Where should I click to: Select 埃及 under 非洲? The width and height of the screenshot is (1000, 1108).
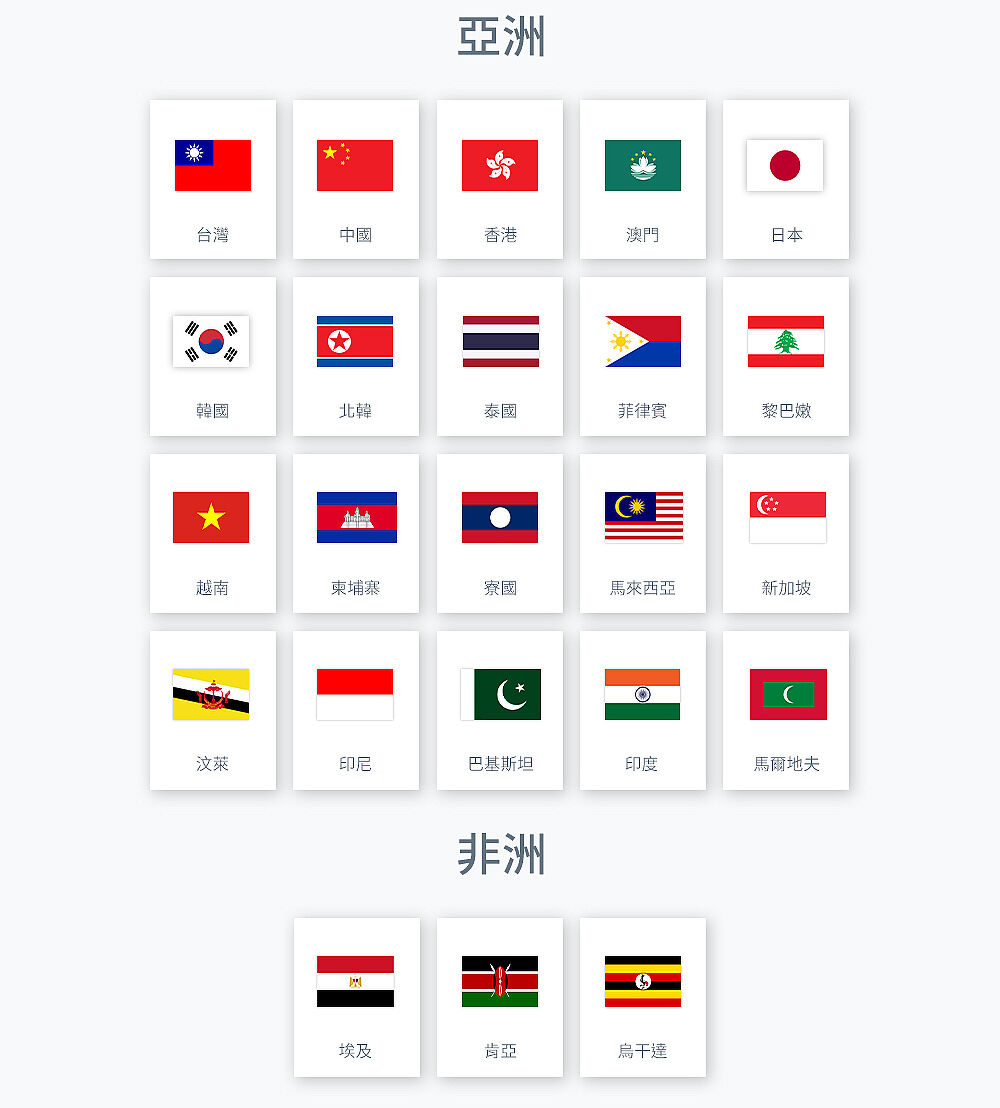pos(356,998)
